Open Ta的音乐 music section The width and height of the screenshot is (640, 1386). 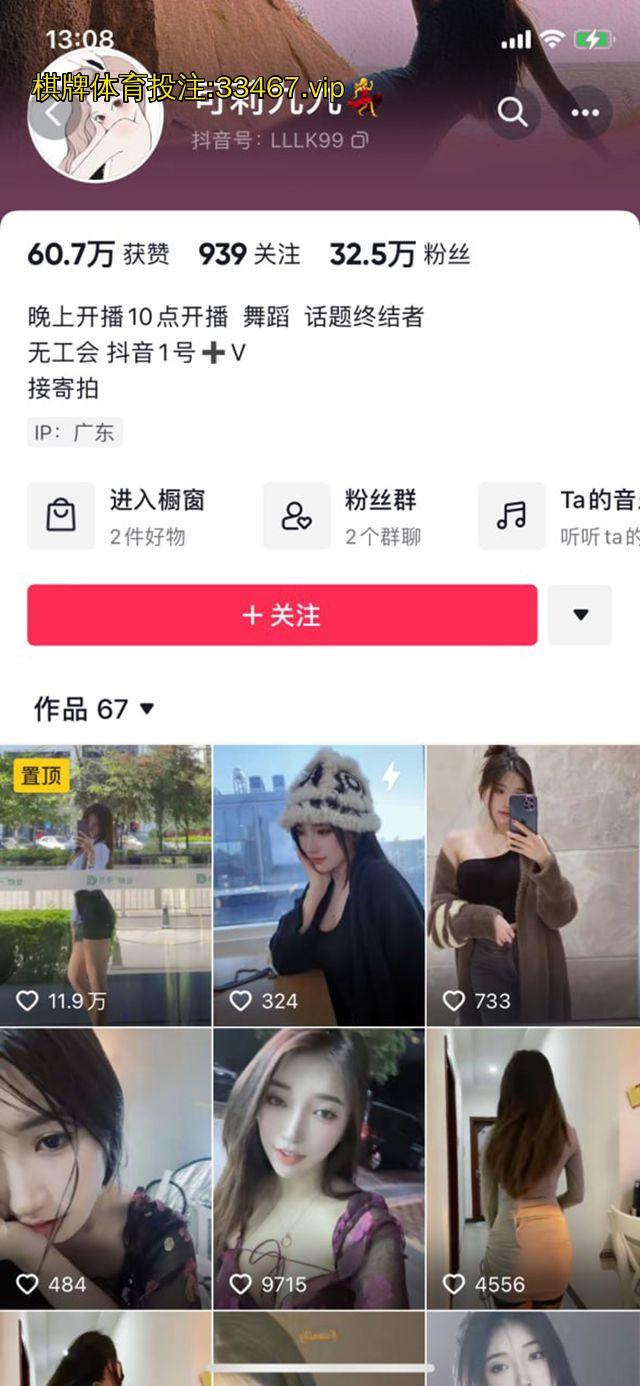click(x=560, y=516)
